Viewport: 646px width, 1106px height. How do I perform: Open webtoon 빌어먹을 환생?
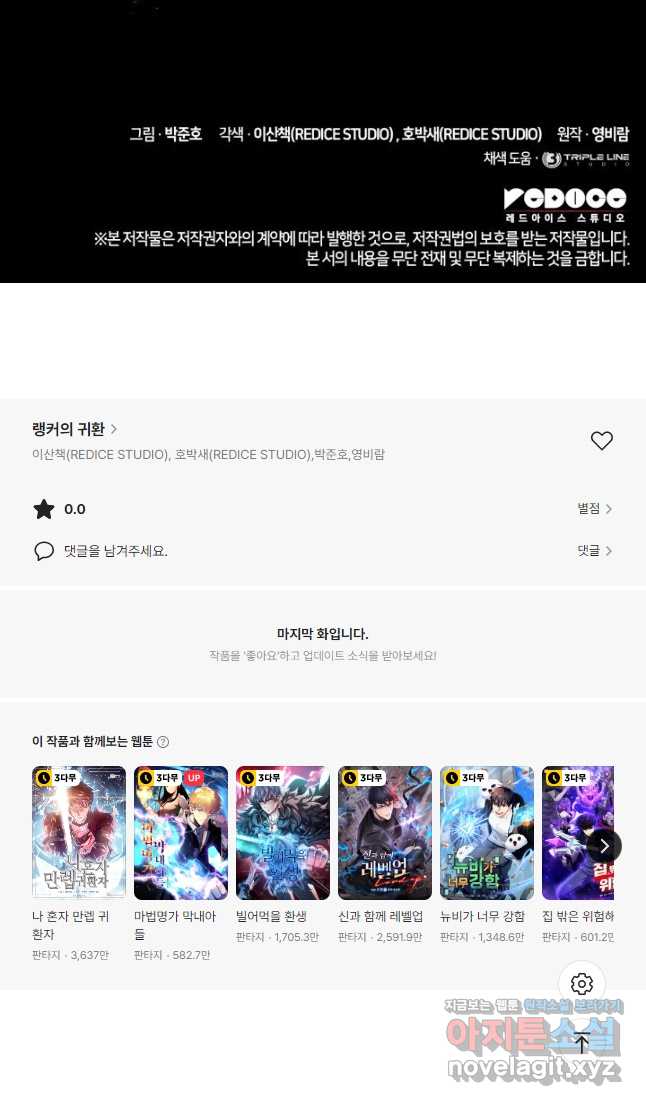[283, 833]
